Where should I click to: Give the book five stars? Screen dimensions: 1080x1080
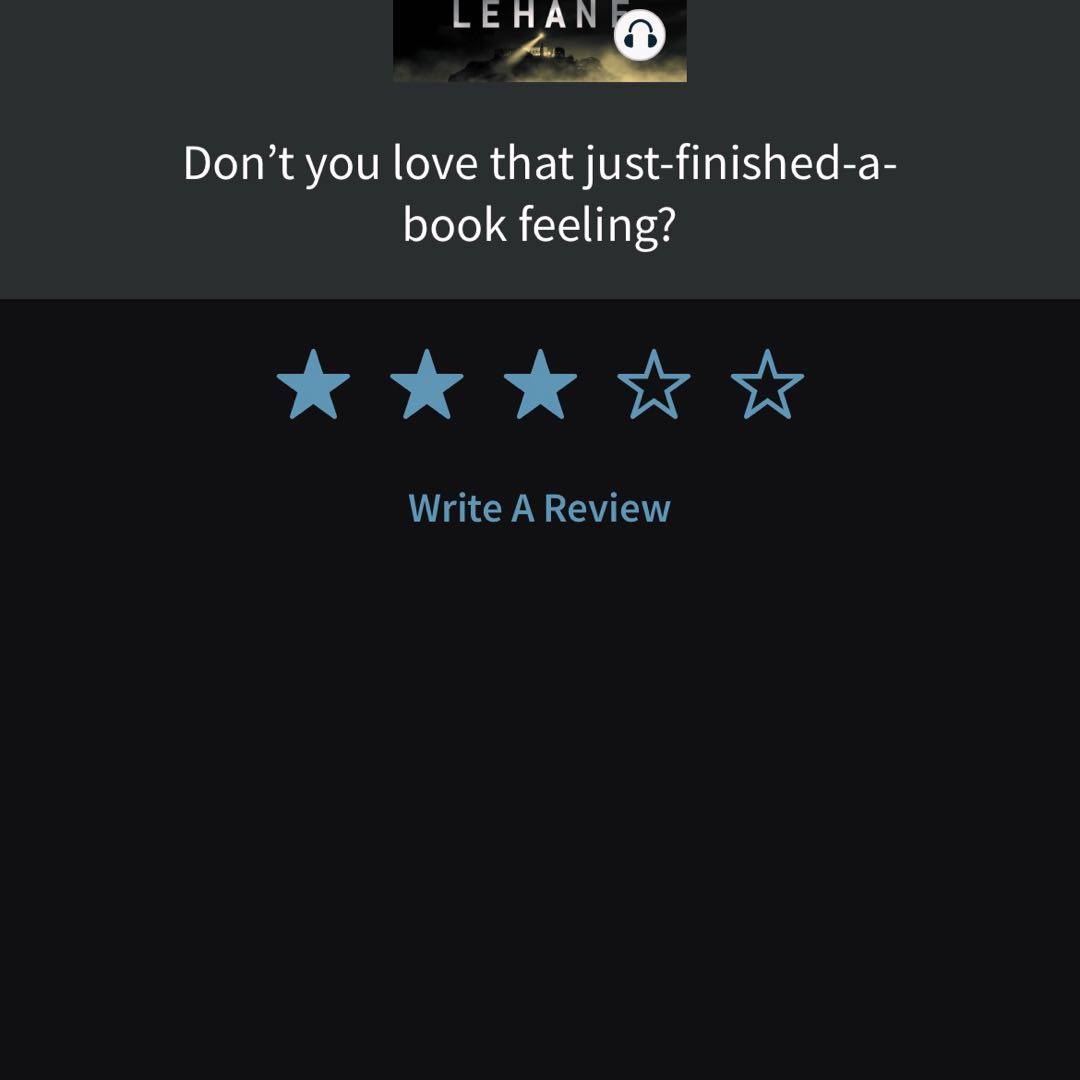click(x=767, y=385)
